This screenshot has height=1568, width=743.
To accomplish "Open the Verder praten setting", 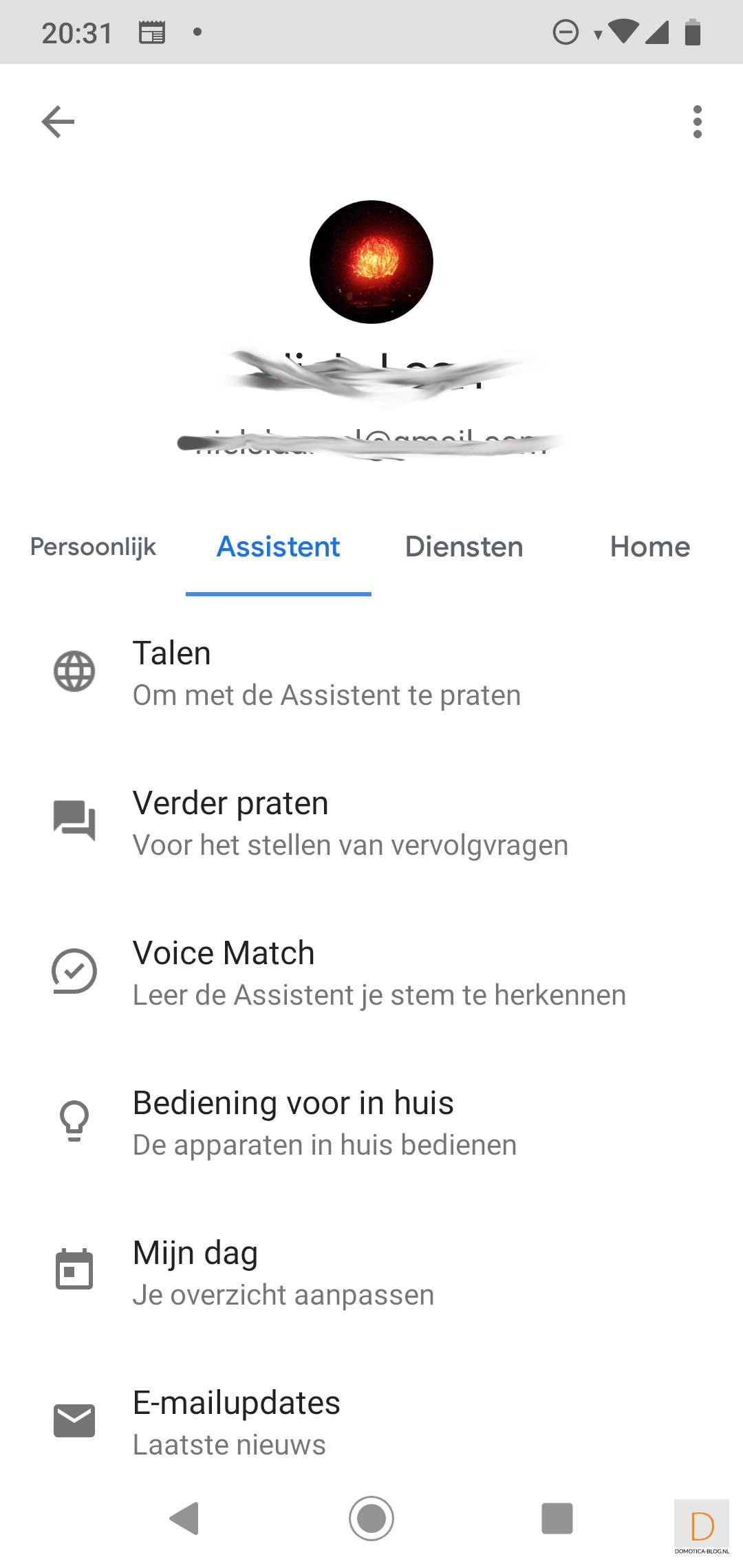I will coord(349,823).
